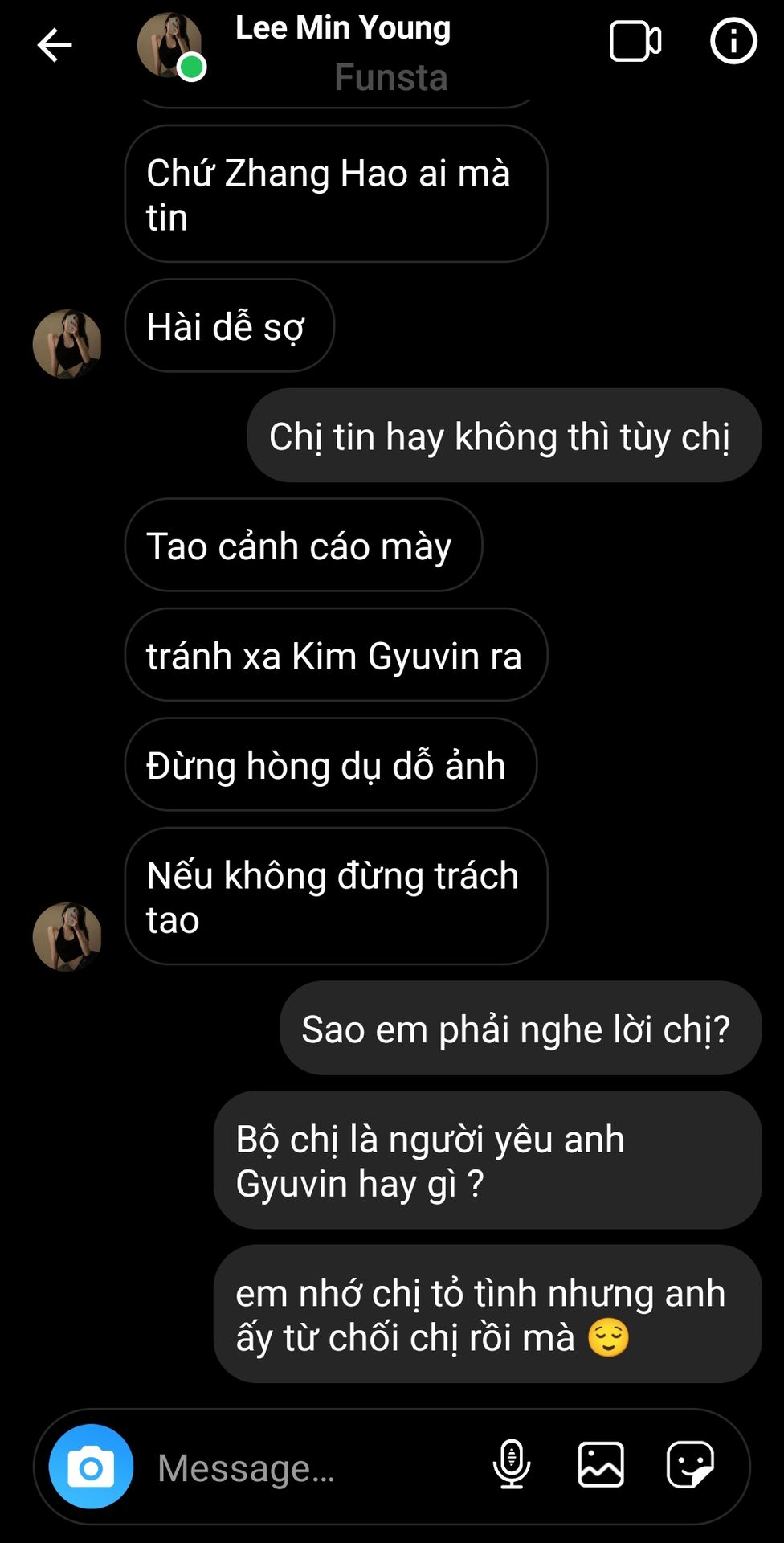
Task: Record a voice message with the microphone
Action: tap(511, 1464)
